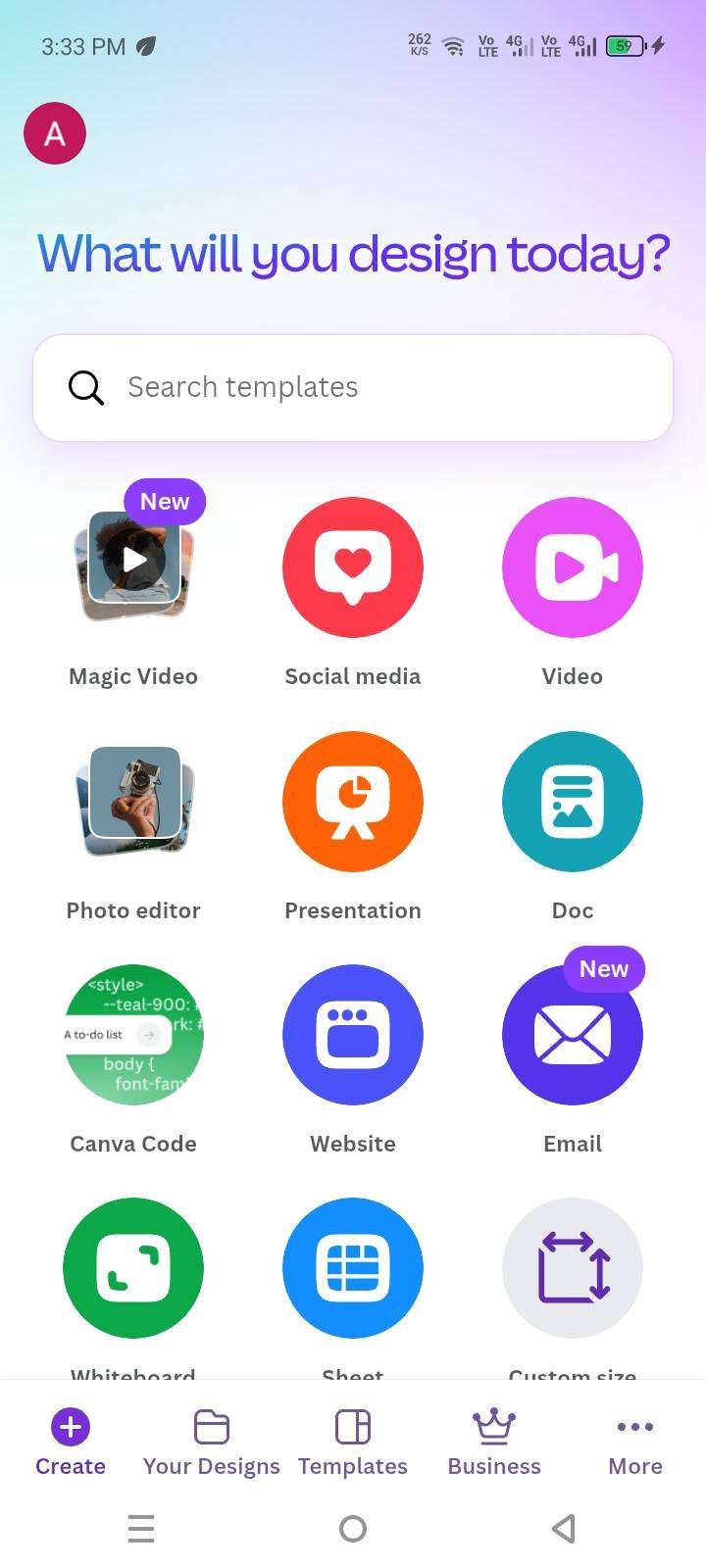The image size is (706, 1568).
Task: Launch the Canva Code feature
Action: (133, 1034)
